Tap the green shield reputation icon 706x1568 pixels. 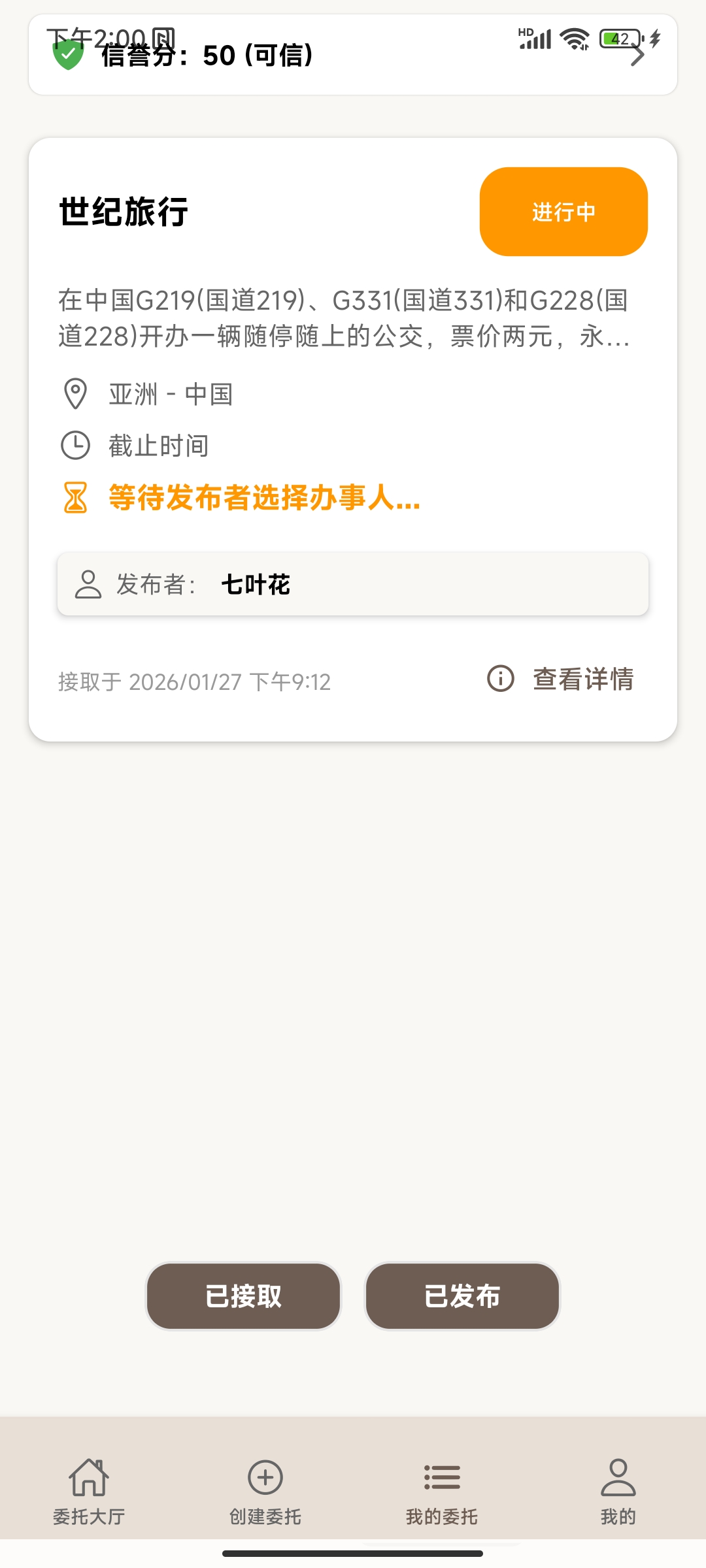pos(69,56)
